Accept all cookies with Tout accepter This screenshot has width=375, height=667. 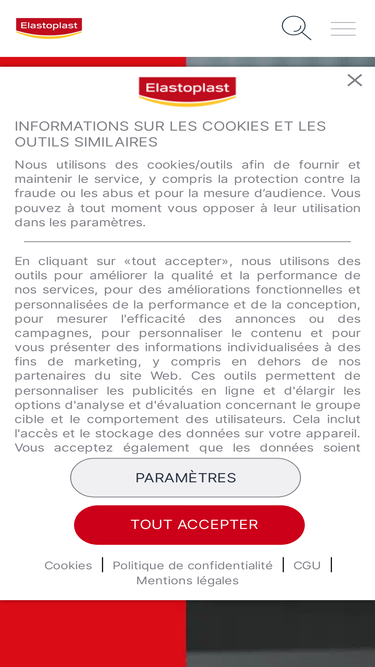point(189,524)
